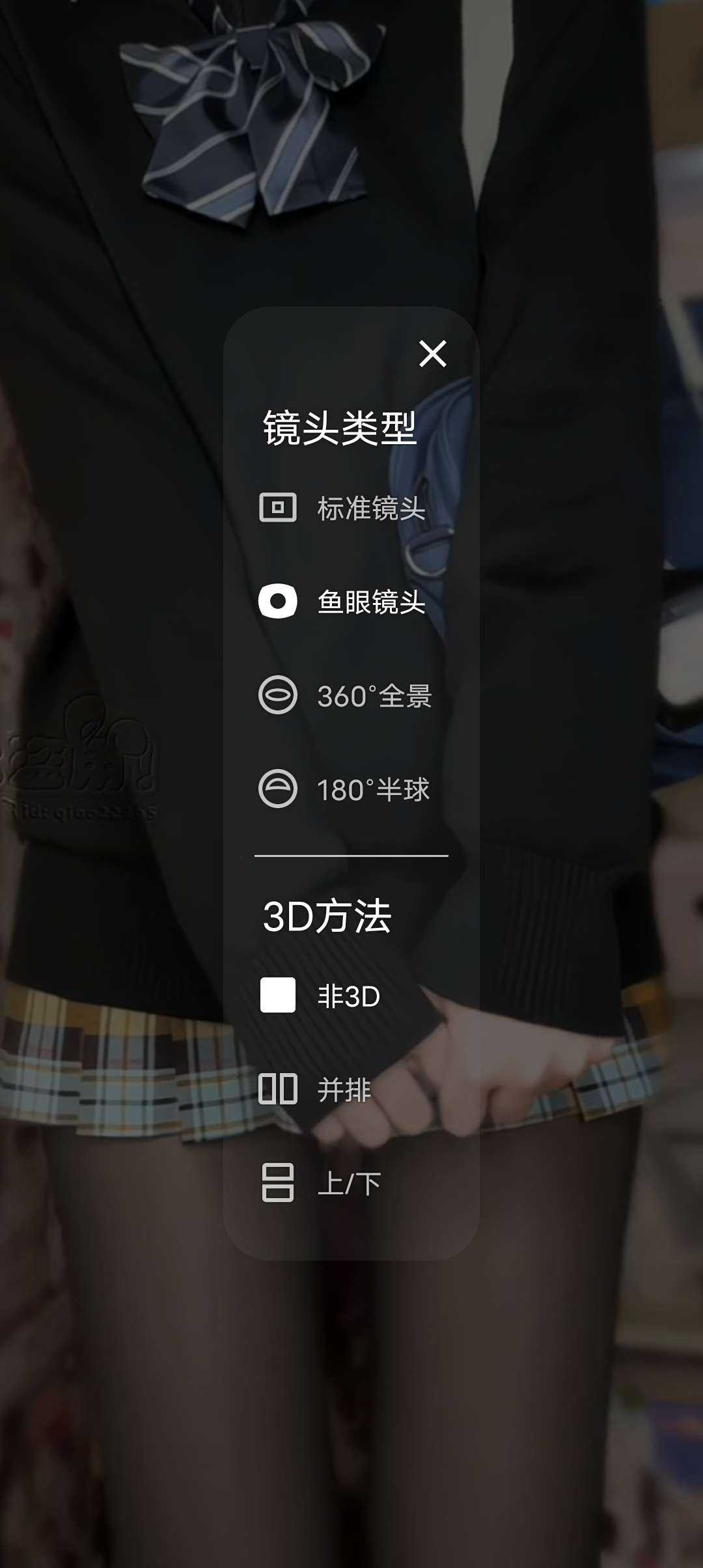This screenshot has height=1568, width=703.
Task: Close the lens type panel
Action: 433,354
